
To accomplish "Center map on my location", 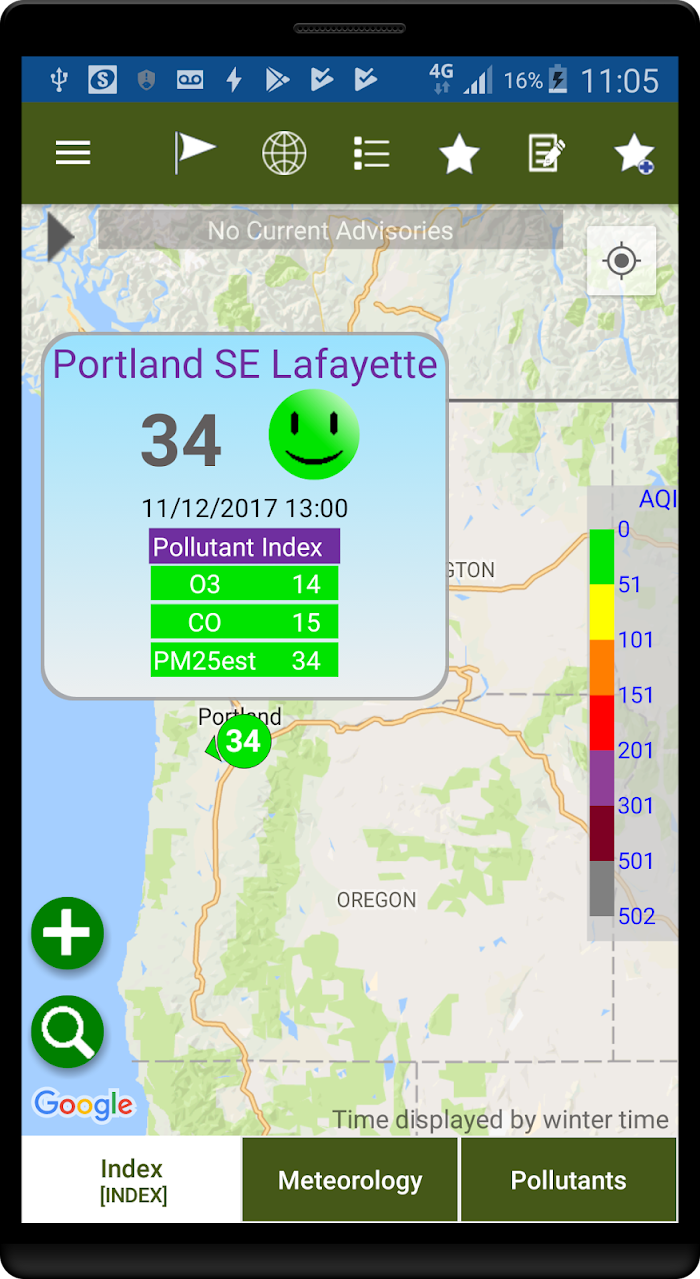I will (621, 261).
